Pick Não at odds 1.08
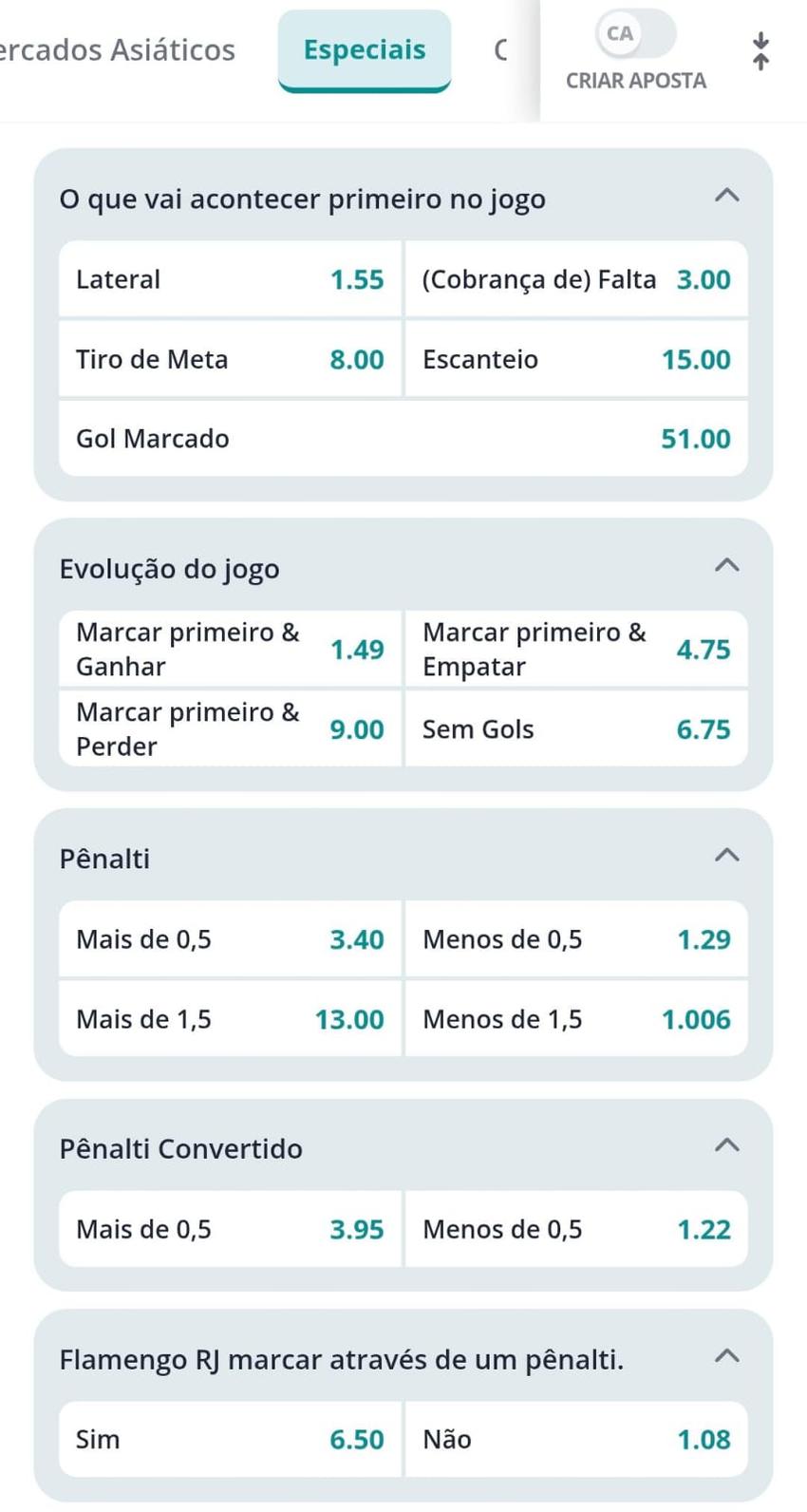The image size is (807, 1512). (575, 1439)
